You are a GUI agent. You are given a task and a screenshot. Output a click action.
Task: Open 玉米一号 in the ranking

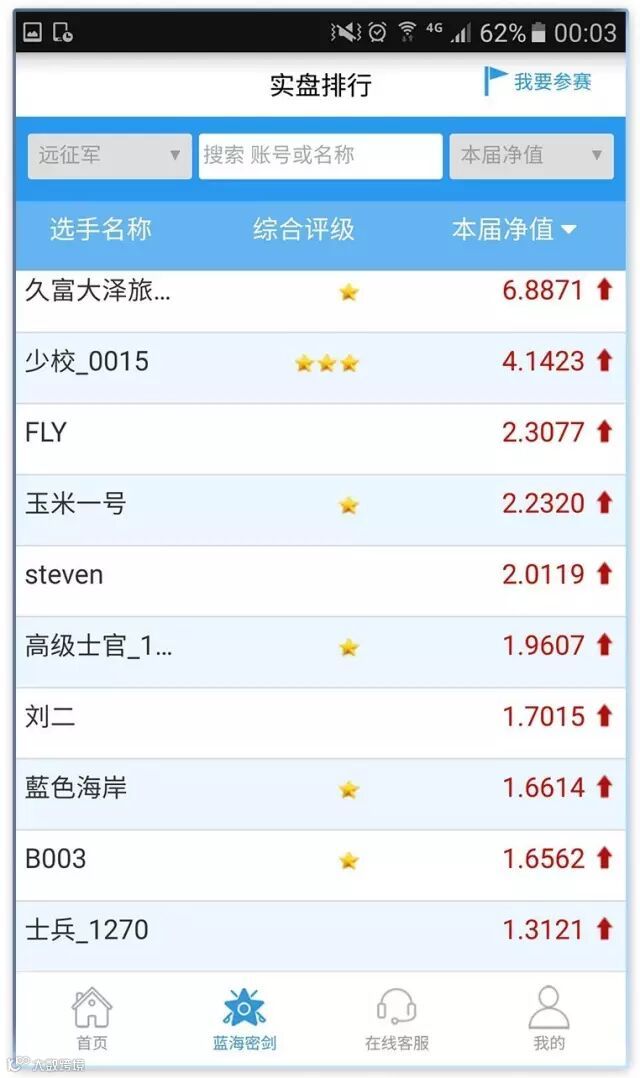(x=76, y=504)
